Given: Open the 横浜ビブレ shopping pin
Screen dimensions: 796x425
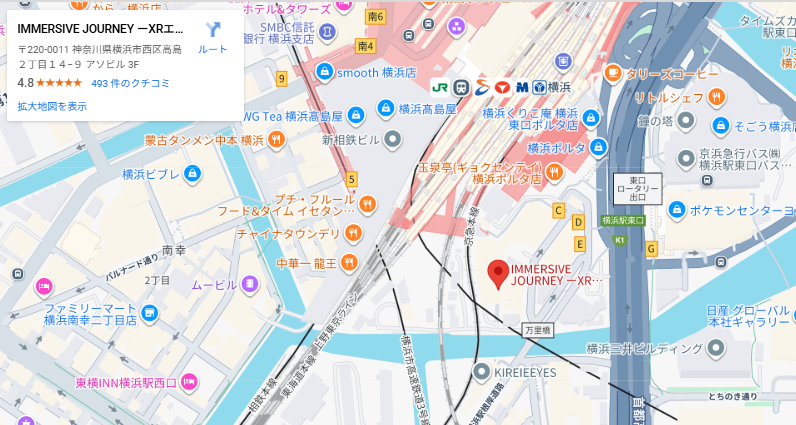Looking at the screenshot, I should [192, 174].
